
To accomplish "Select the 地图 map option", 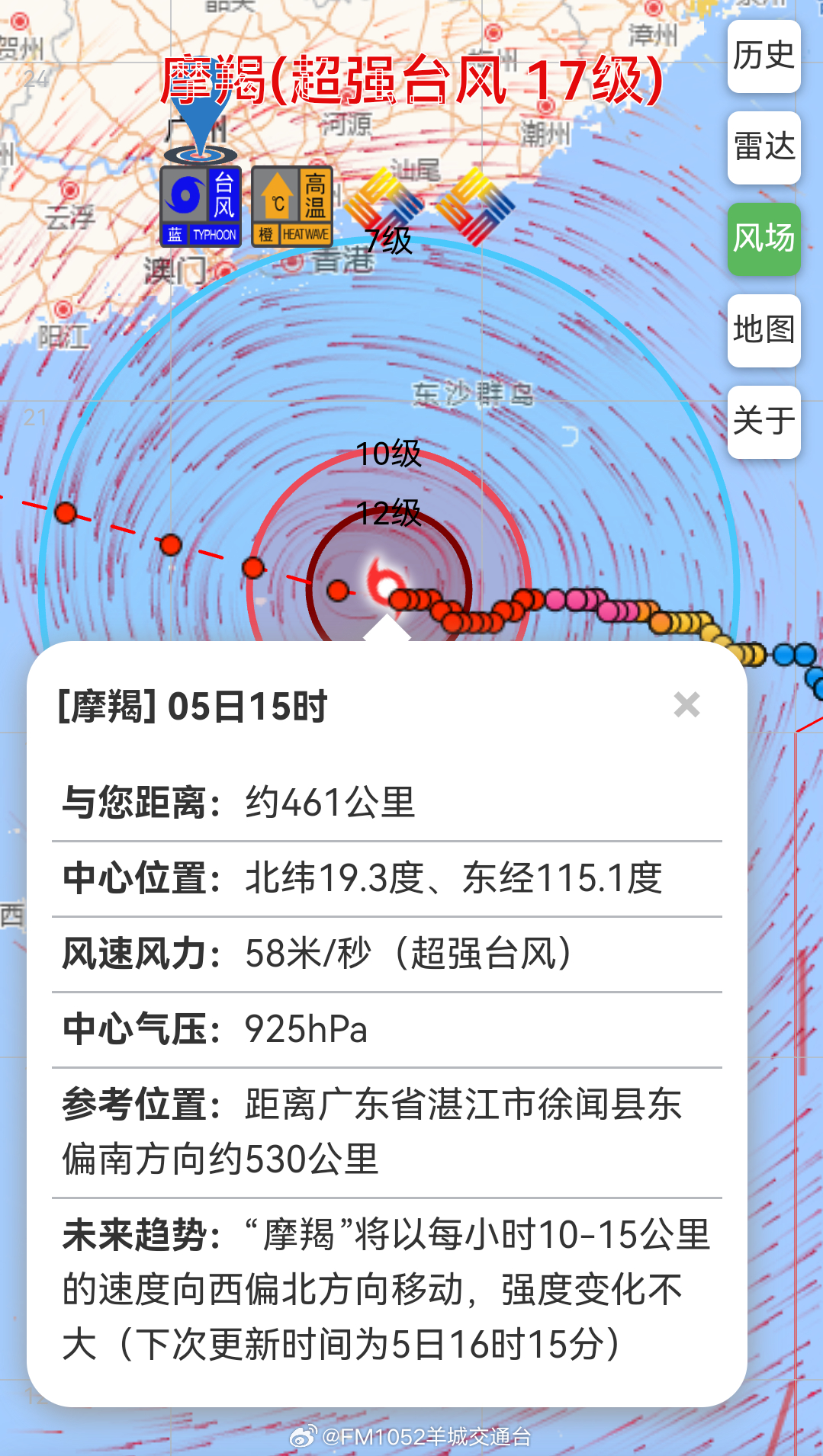I will tap(764, 331).
